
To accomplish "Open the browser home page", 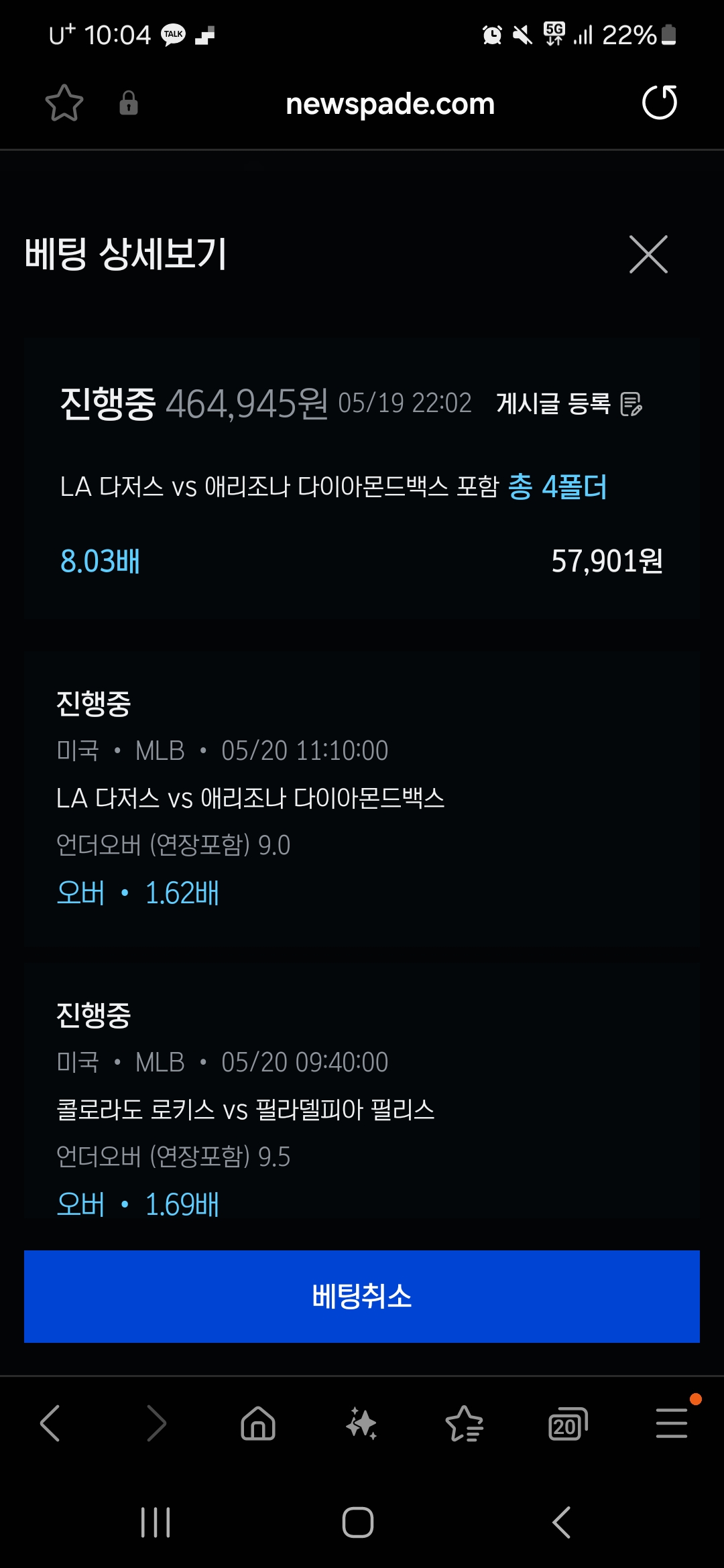I will click(x=258, y=1423).
